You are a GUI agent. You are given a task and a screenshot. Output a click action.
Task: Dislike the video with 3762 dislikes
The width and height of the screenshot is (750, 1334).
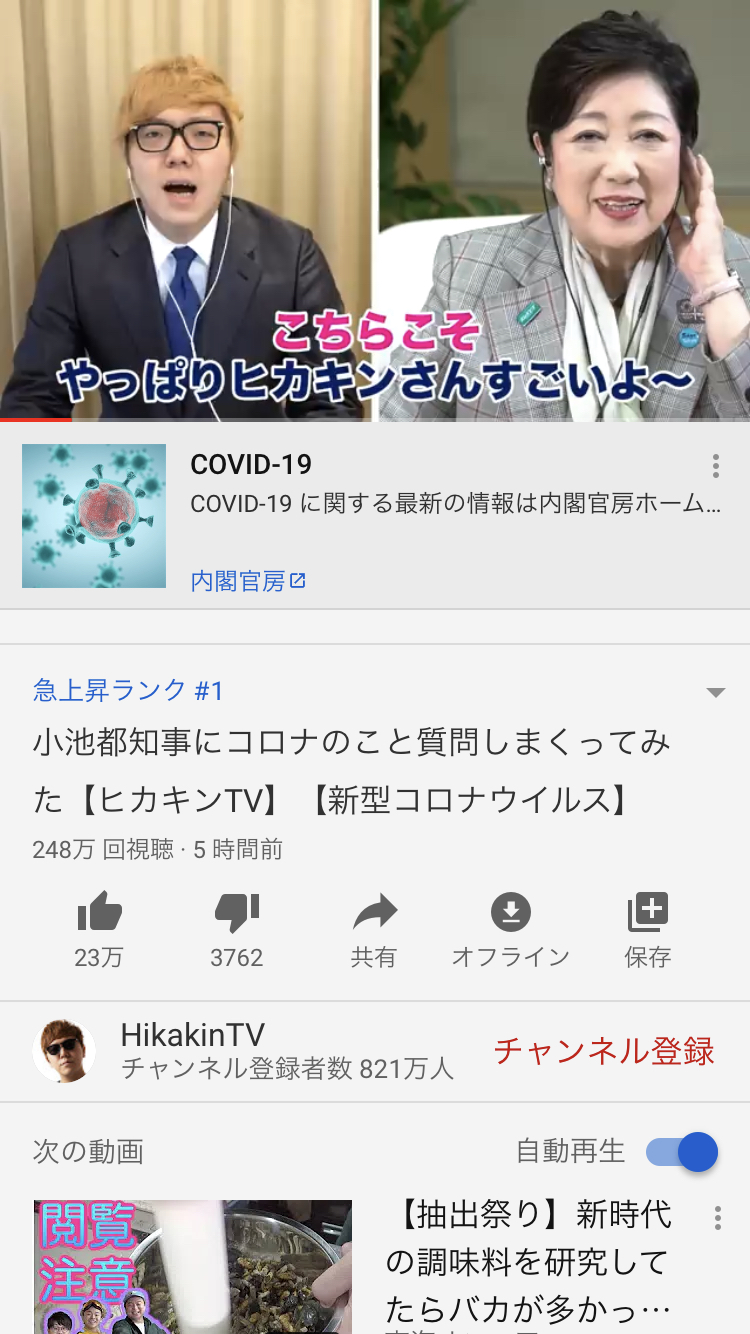pyautogui.click(x=237, y=930)
